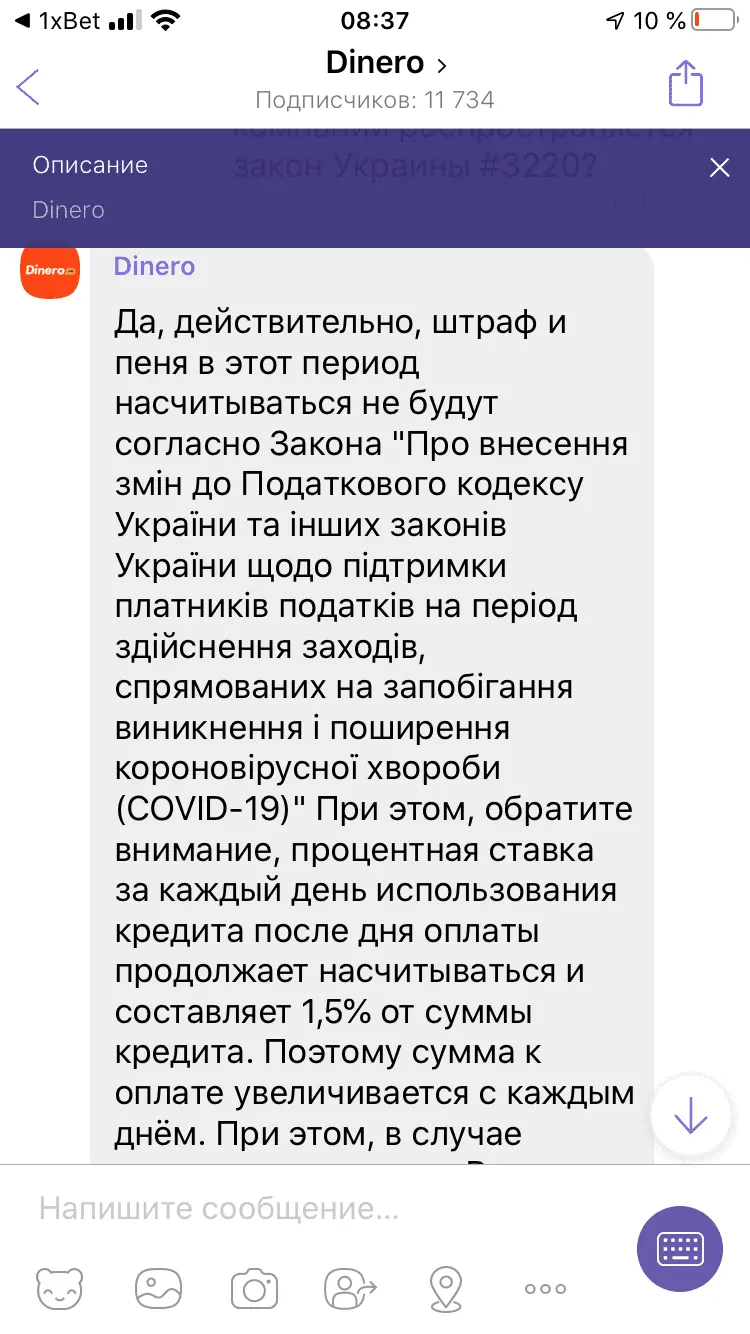Open the sticker picker bear icon

point(58,1287)
